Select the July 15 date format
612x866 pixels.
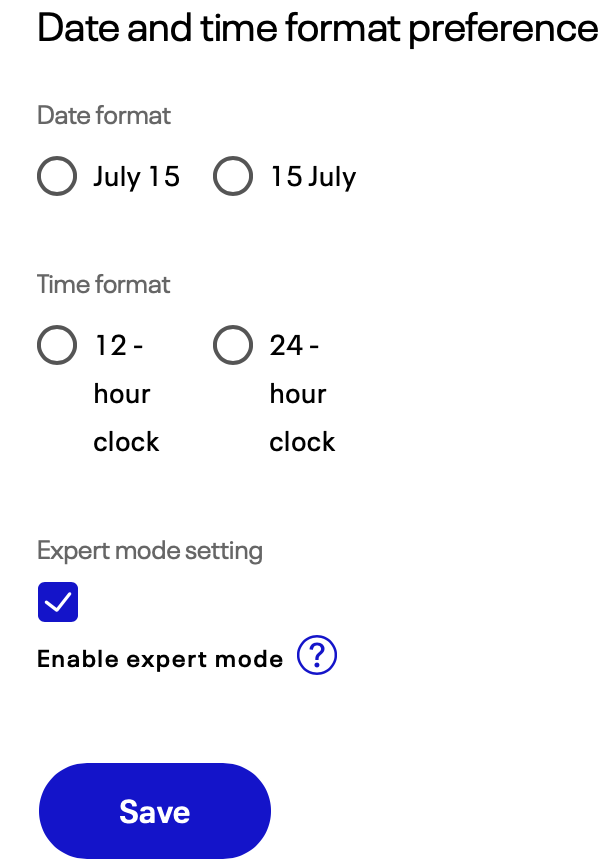[57, 177]
